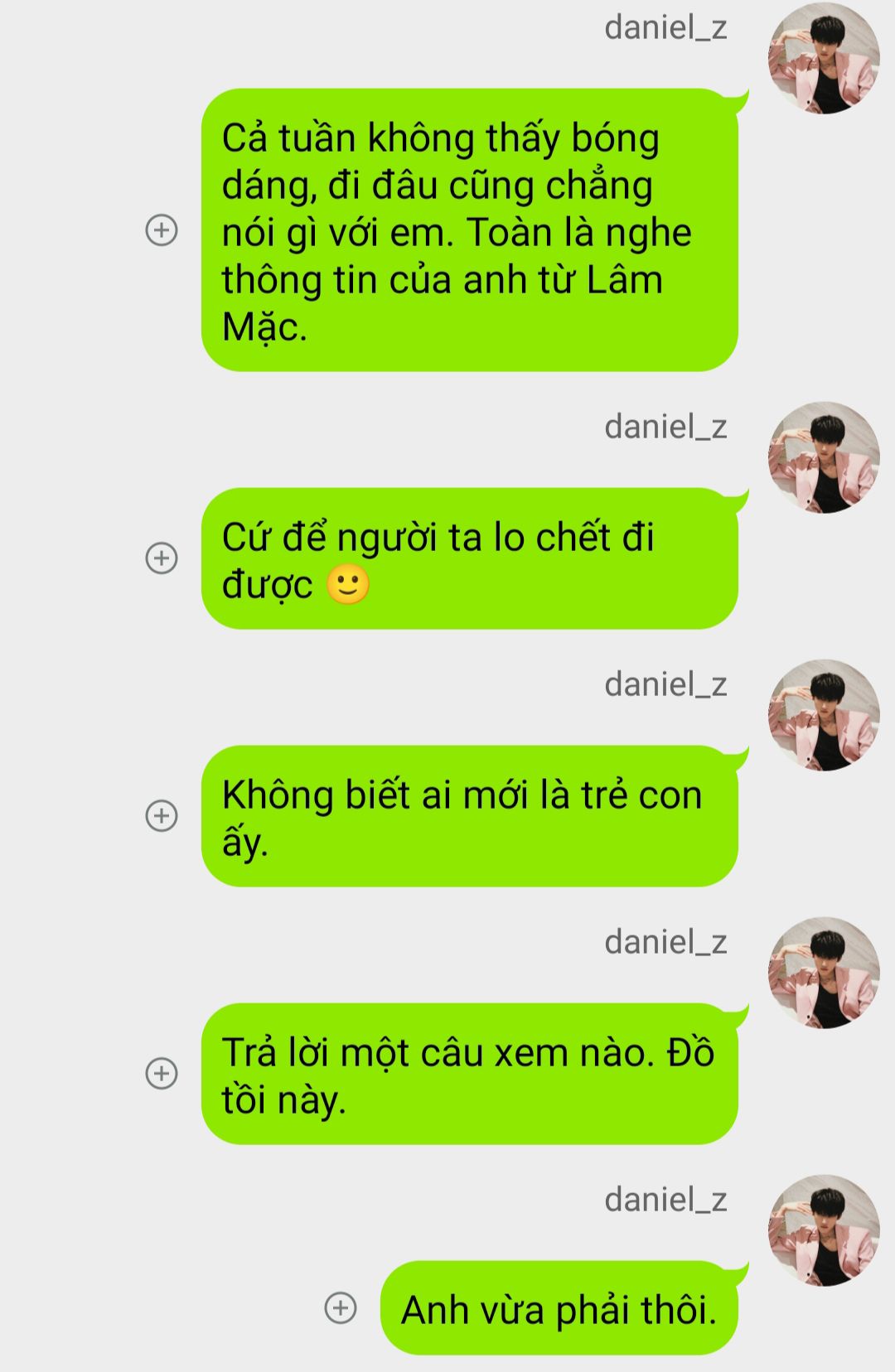This screenshot has width=895, height=1372.
Task: Tap plus icon beside 'Không biết ai mới' message
Action: 162,815
